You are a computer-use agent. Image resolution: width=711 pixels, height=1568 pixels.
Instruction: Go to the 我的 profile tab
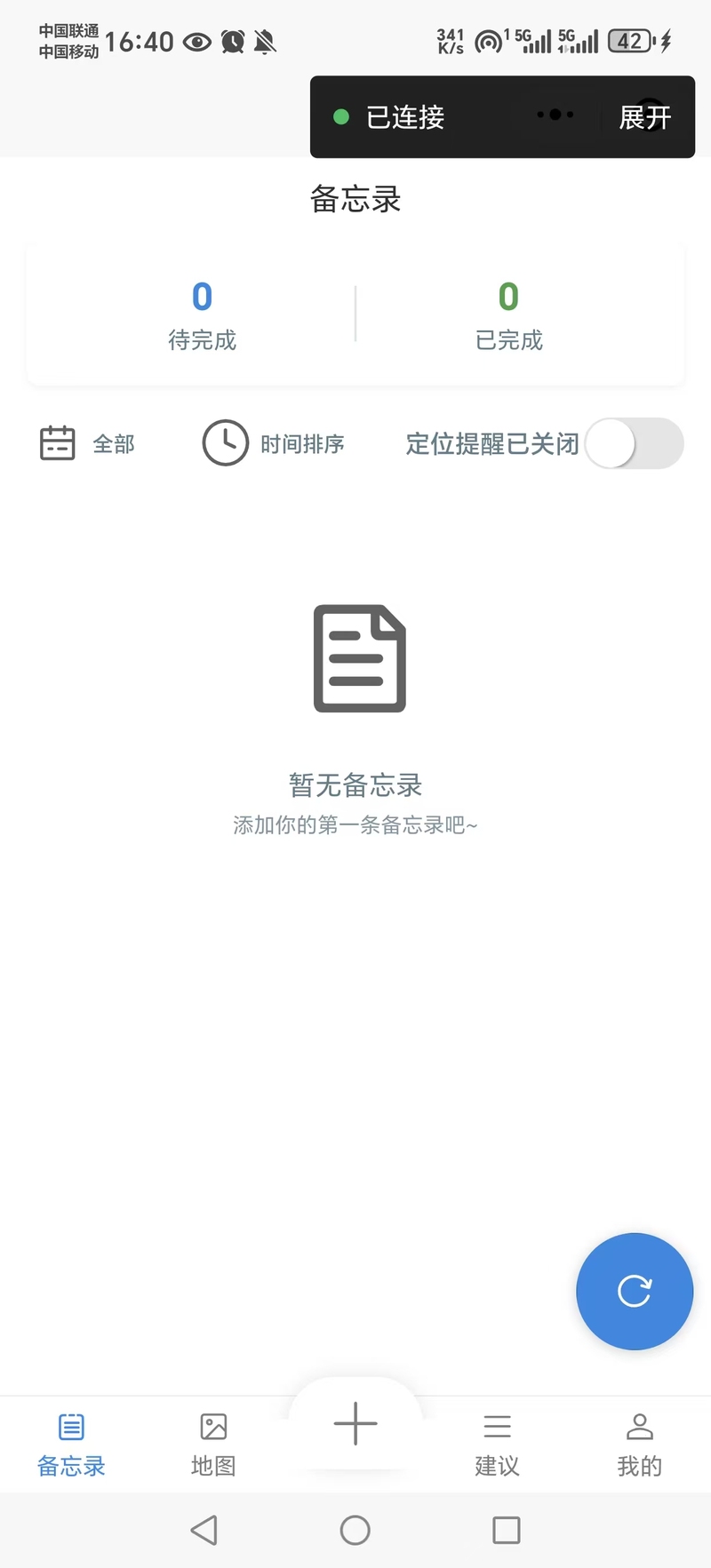[x=639, y=1444]
